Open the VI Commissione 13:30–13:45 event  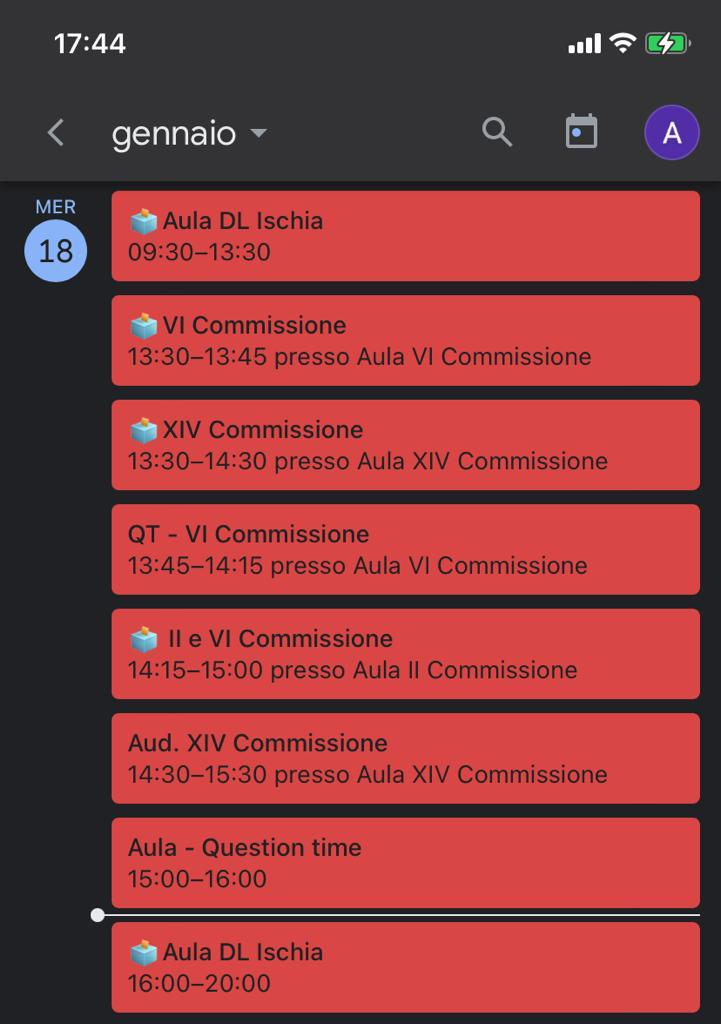click(406, 341)
